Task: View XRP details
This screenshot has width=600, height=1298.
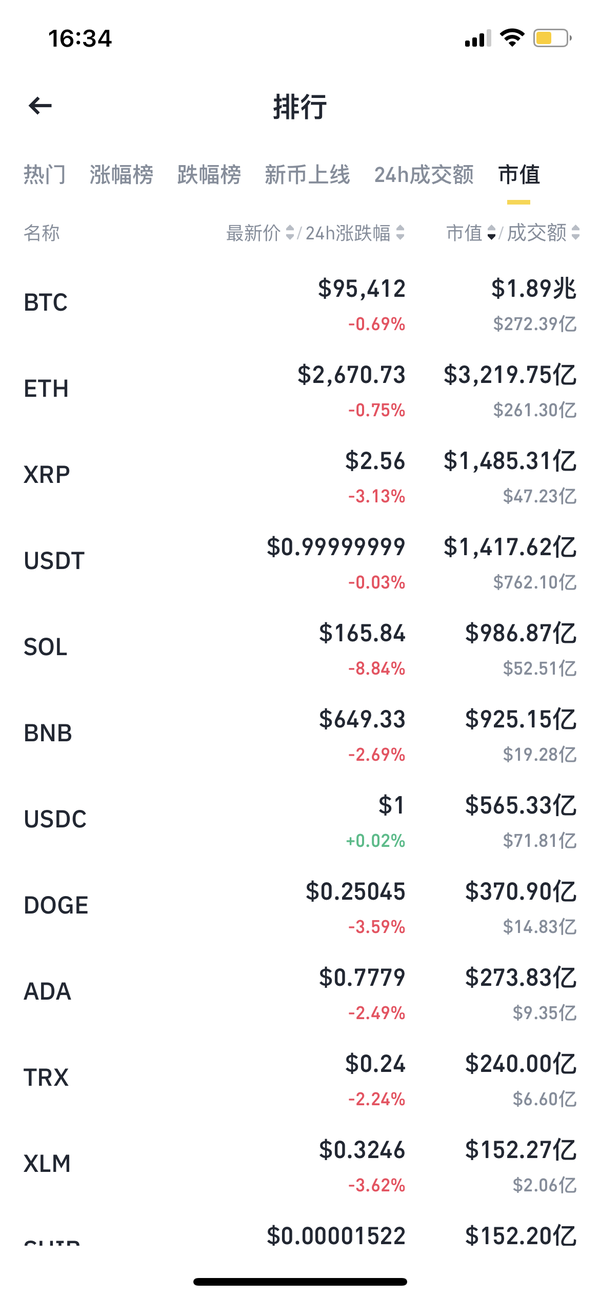Action: [x=300, y=475]
